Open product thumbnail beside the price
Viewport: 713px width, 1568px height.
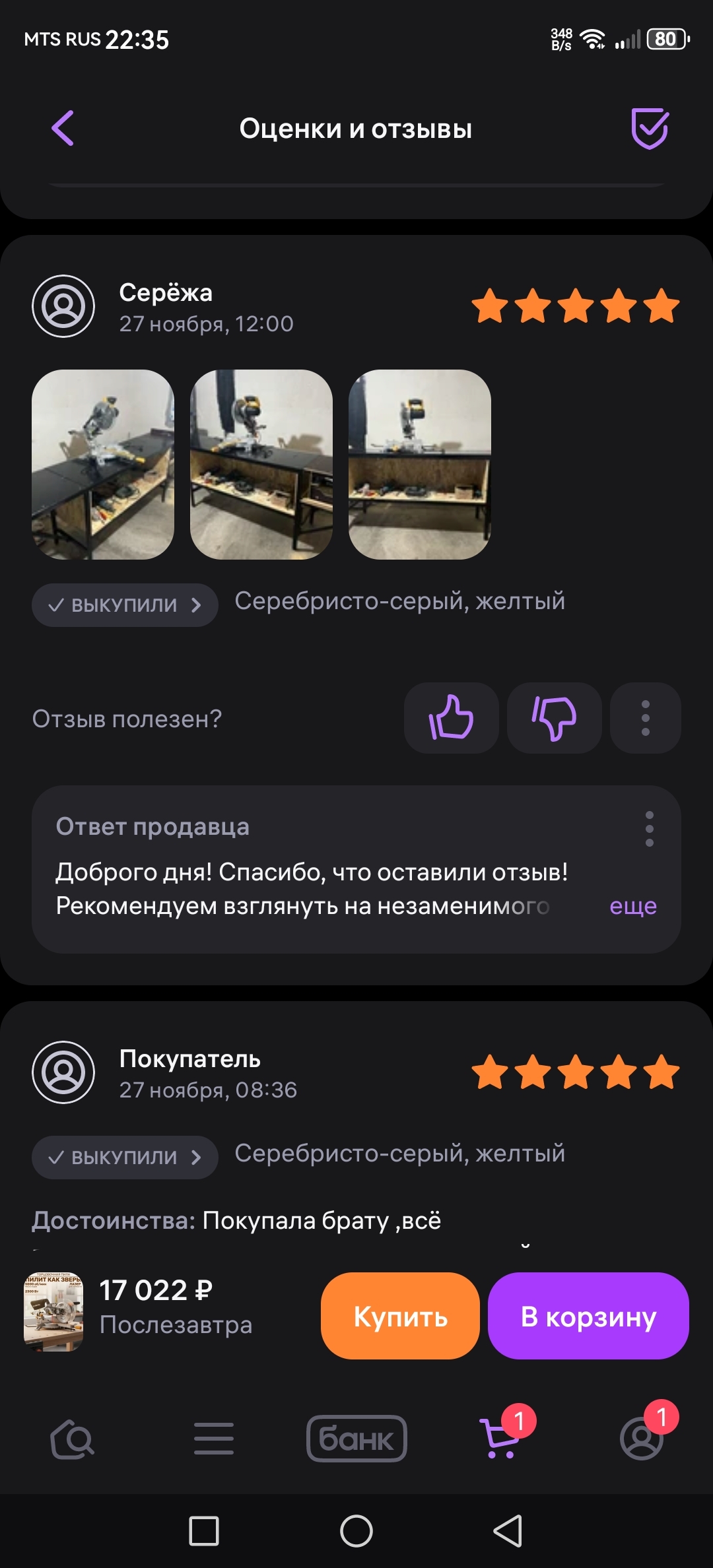pos(53,1312)
